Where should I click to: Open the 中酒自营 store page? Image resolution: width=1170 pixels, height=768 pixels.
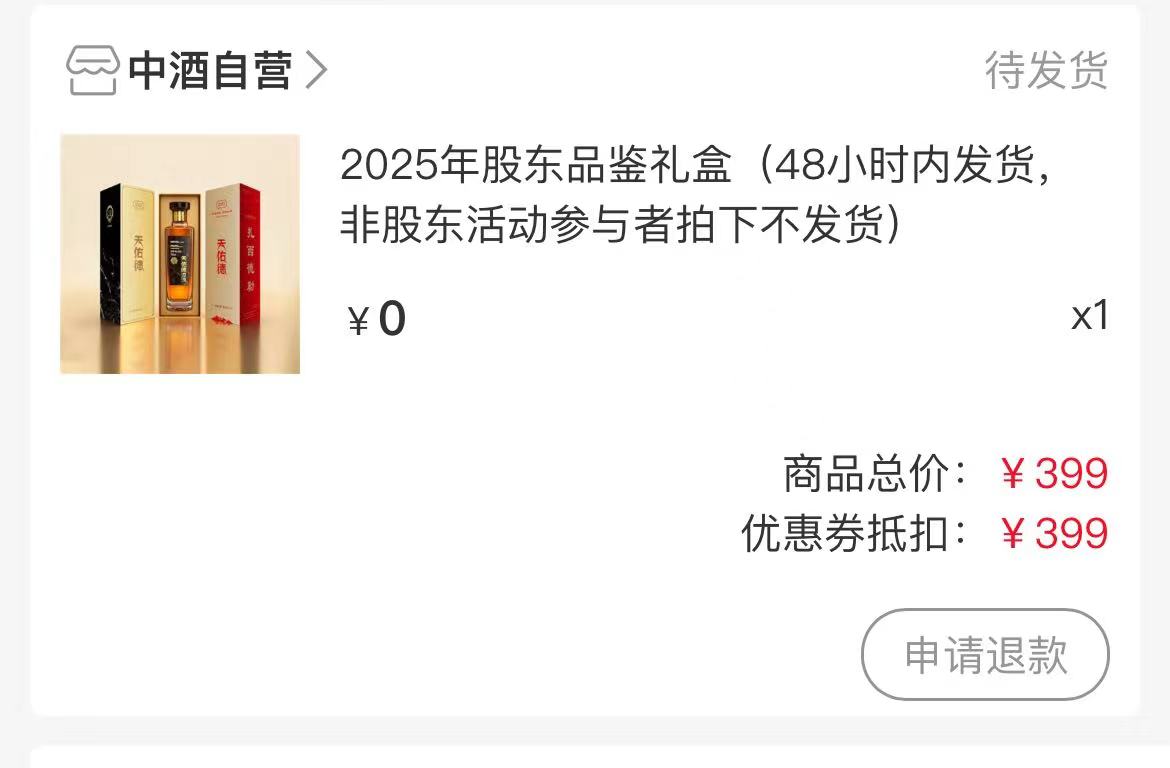[210, 71]
